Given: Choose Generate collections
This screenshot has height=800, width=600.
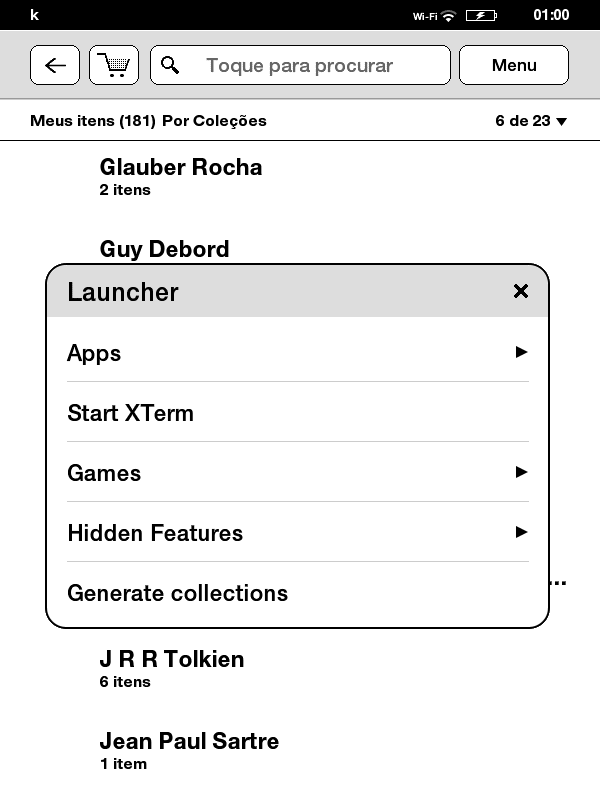Looking at the screenshot, I should coord(297,593).
